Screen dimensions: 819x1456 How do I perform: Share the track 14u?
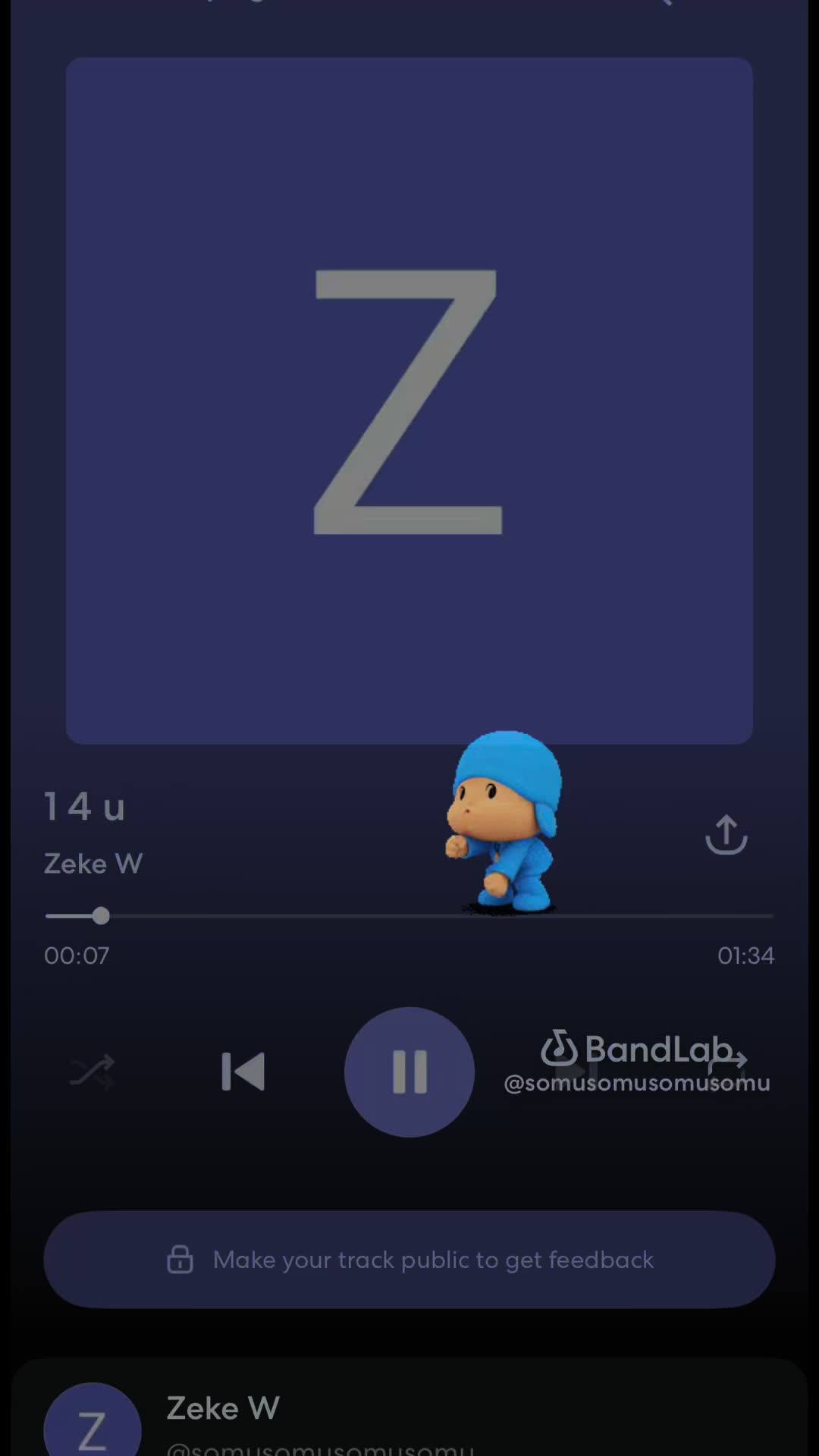(x=726, y=834)
